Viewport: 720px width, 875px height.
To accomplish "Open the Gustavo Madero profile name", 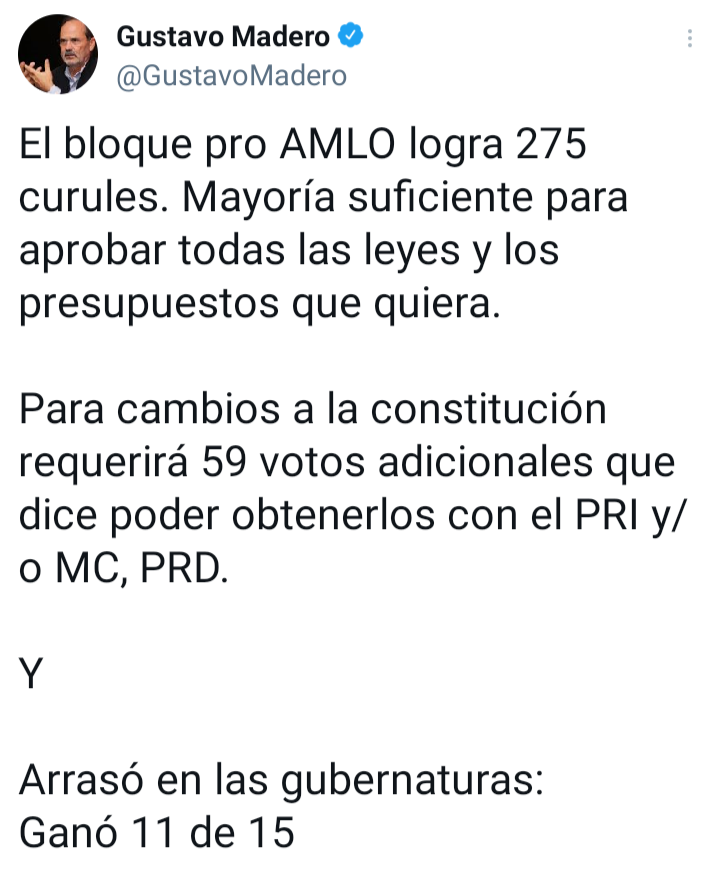I will pyautogui.click(x=223, y=37).
